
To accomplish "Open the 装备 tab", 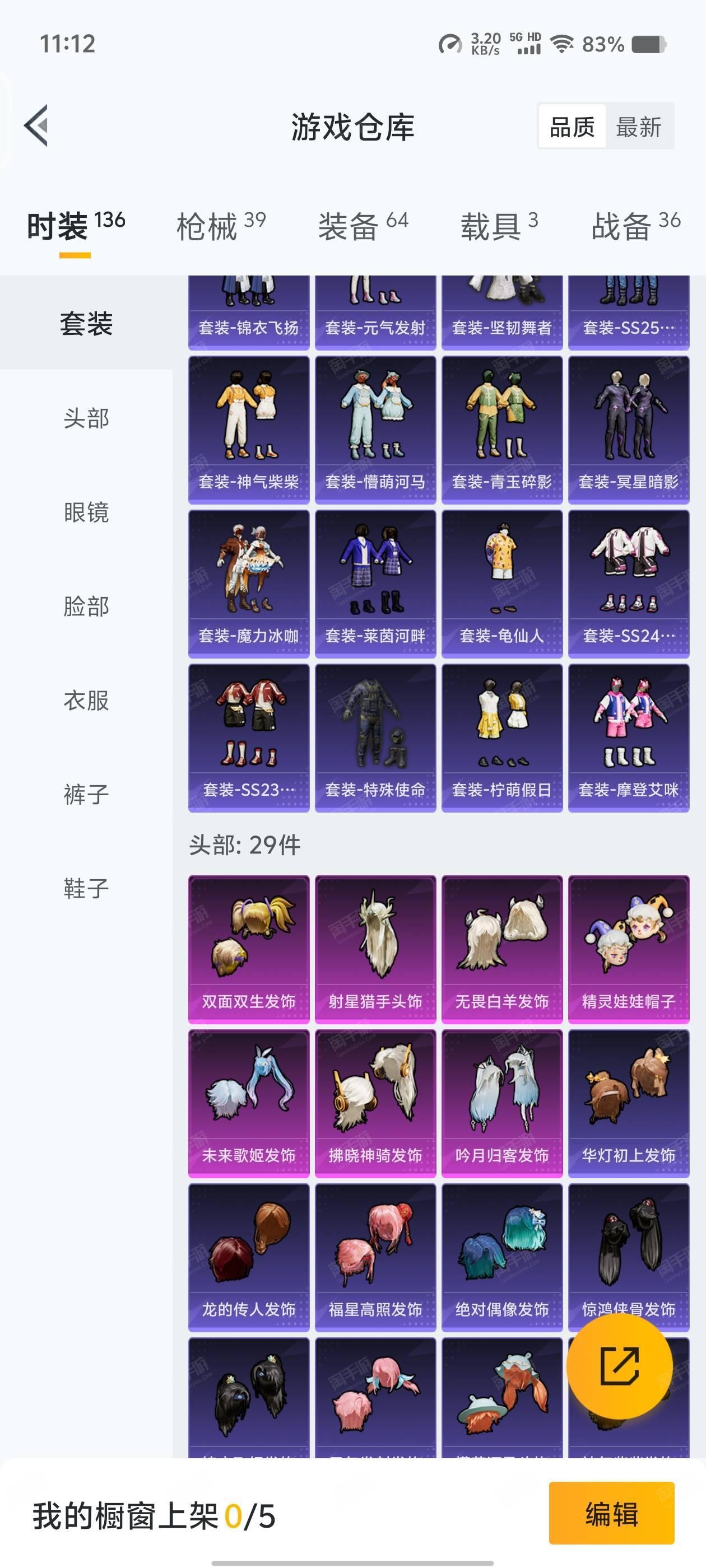I will point(363,226).
